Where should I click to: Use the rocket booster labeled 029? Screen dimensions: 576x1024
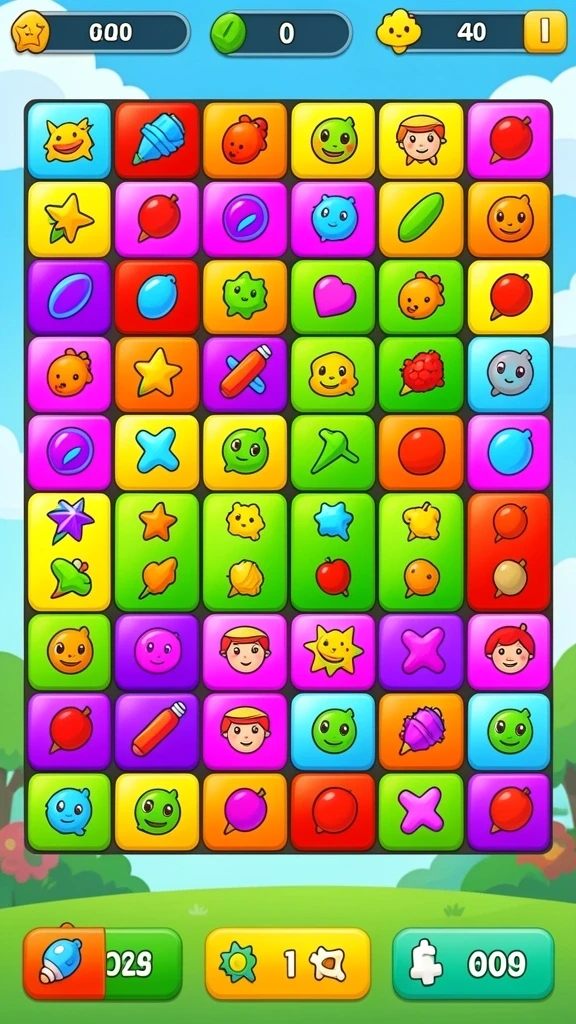pyautogui.click(x=103, y=963)
